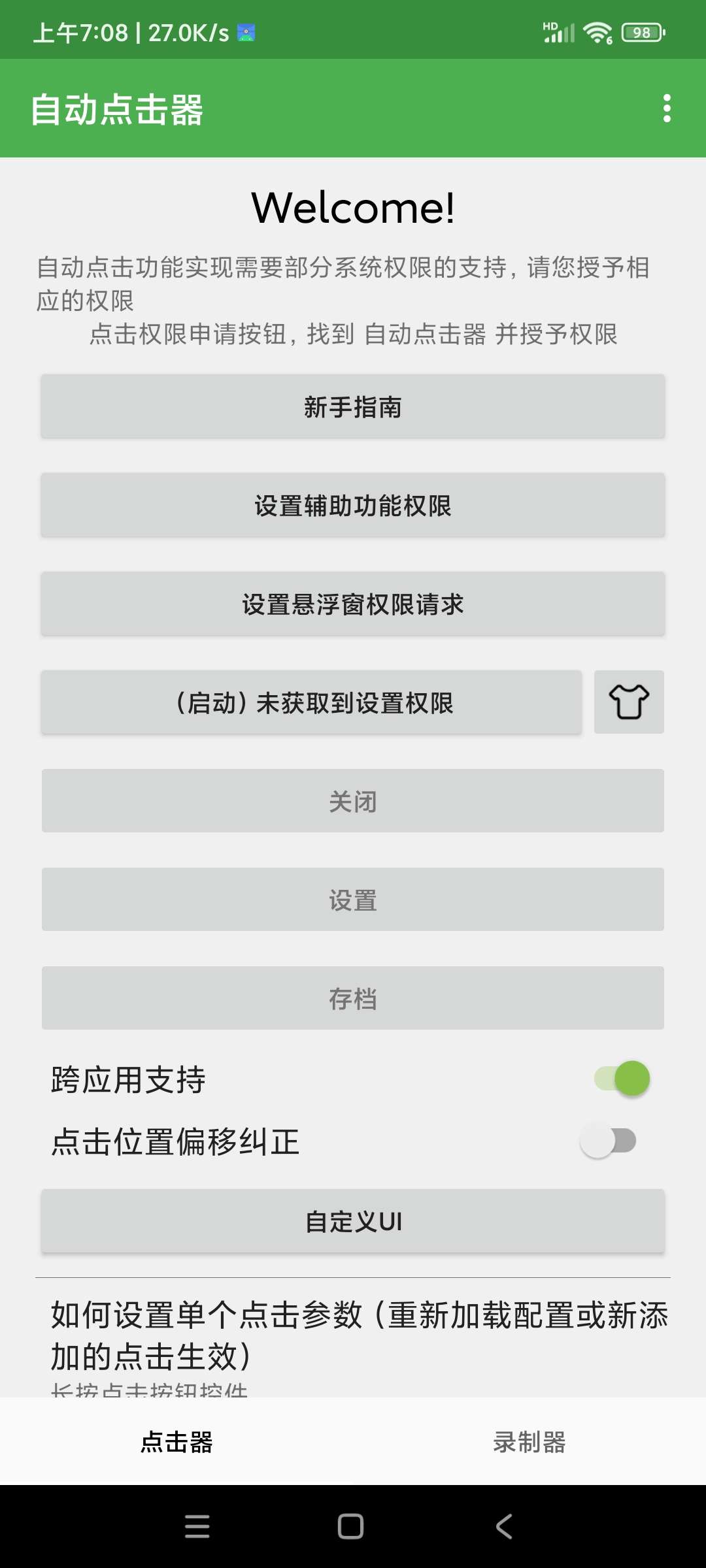Image resolution: width=706 pixels, height=1568 pixels.
Task: Open the shirt-shaped theme icon
Action: (629, 702)
